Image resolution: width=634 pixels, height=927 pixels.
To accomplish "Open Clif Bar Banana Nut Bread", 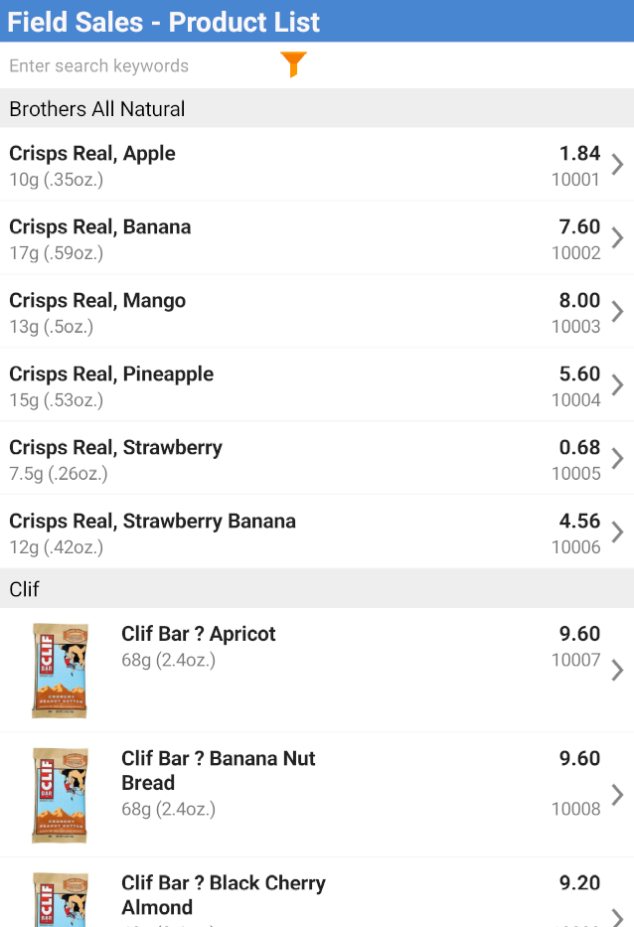I will [x=317, y=795].
